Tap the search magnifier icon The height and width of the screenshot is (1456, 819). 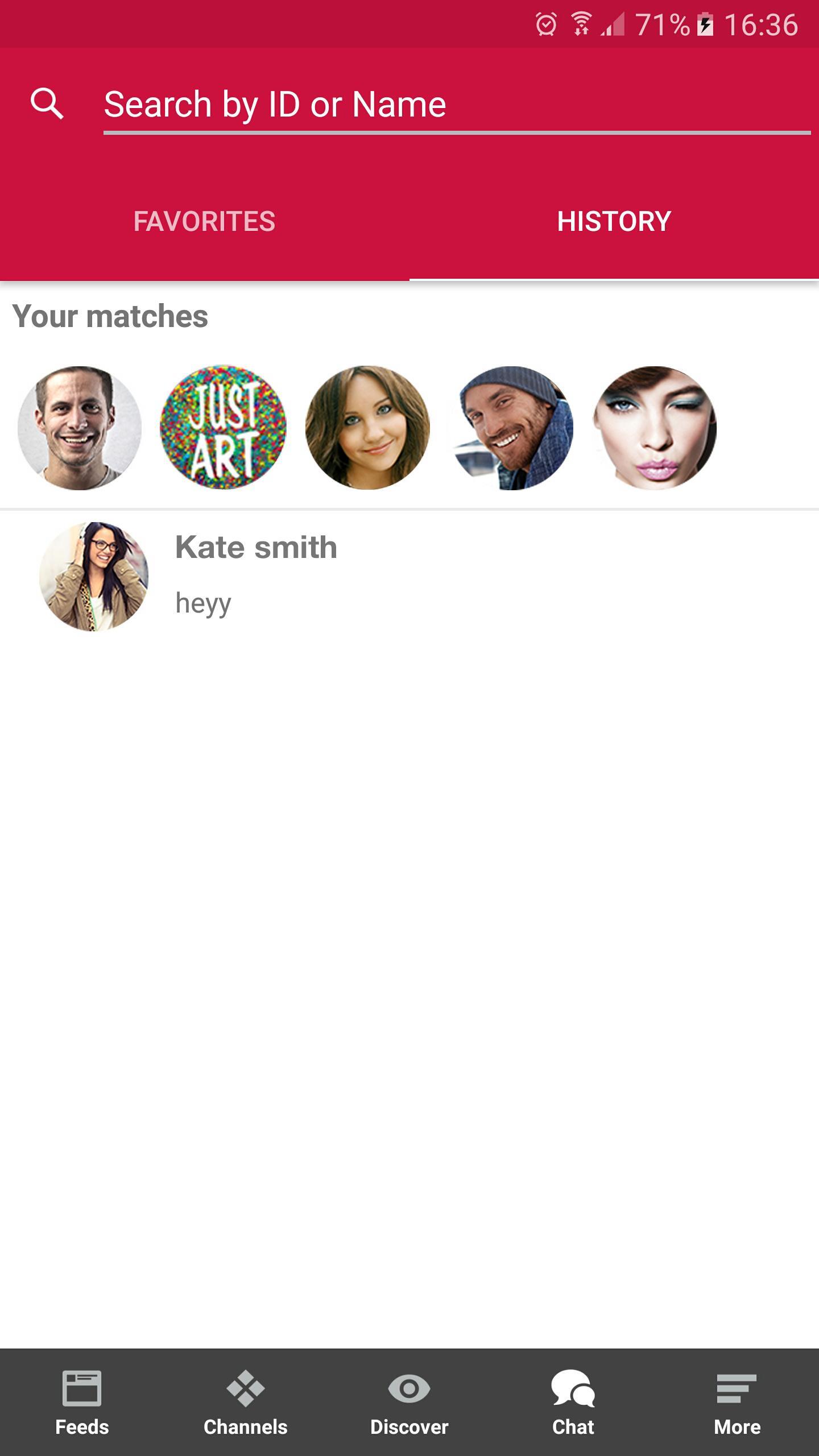47,104
